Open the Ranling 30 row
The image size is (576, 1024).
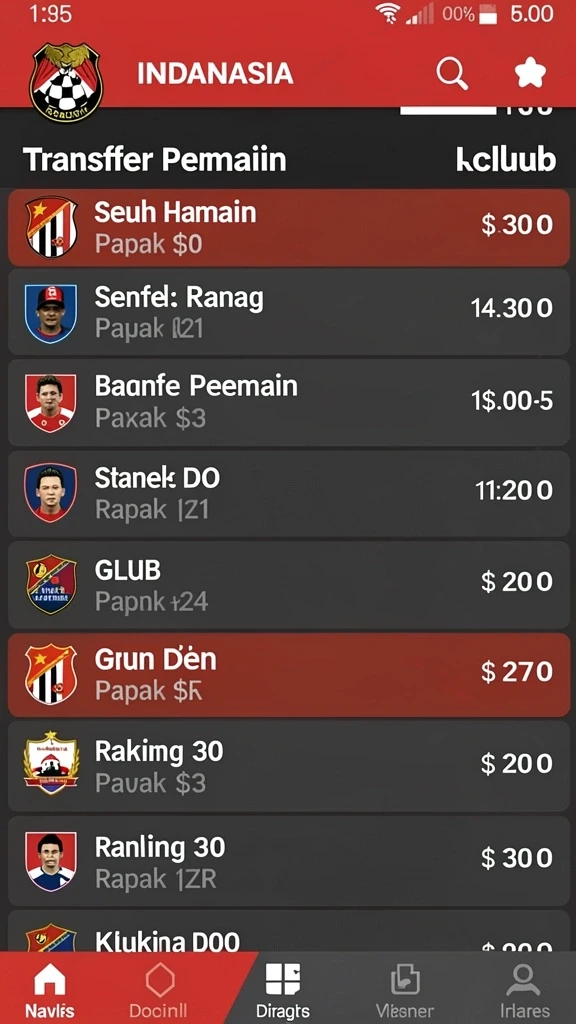click(x=289, y=861)
